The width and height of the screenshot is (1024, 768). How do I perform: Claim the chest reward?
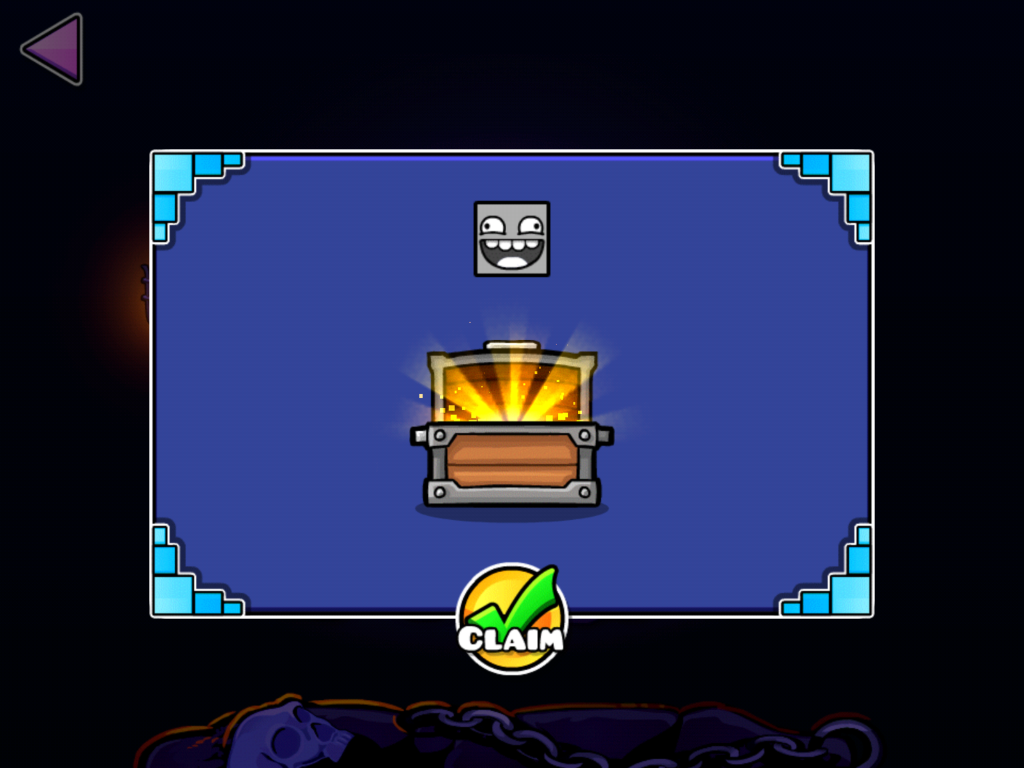(x=512, y=618)
